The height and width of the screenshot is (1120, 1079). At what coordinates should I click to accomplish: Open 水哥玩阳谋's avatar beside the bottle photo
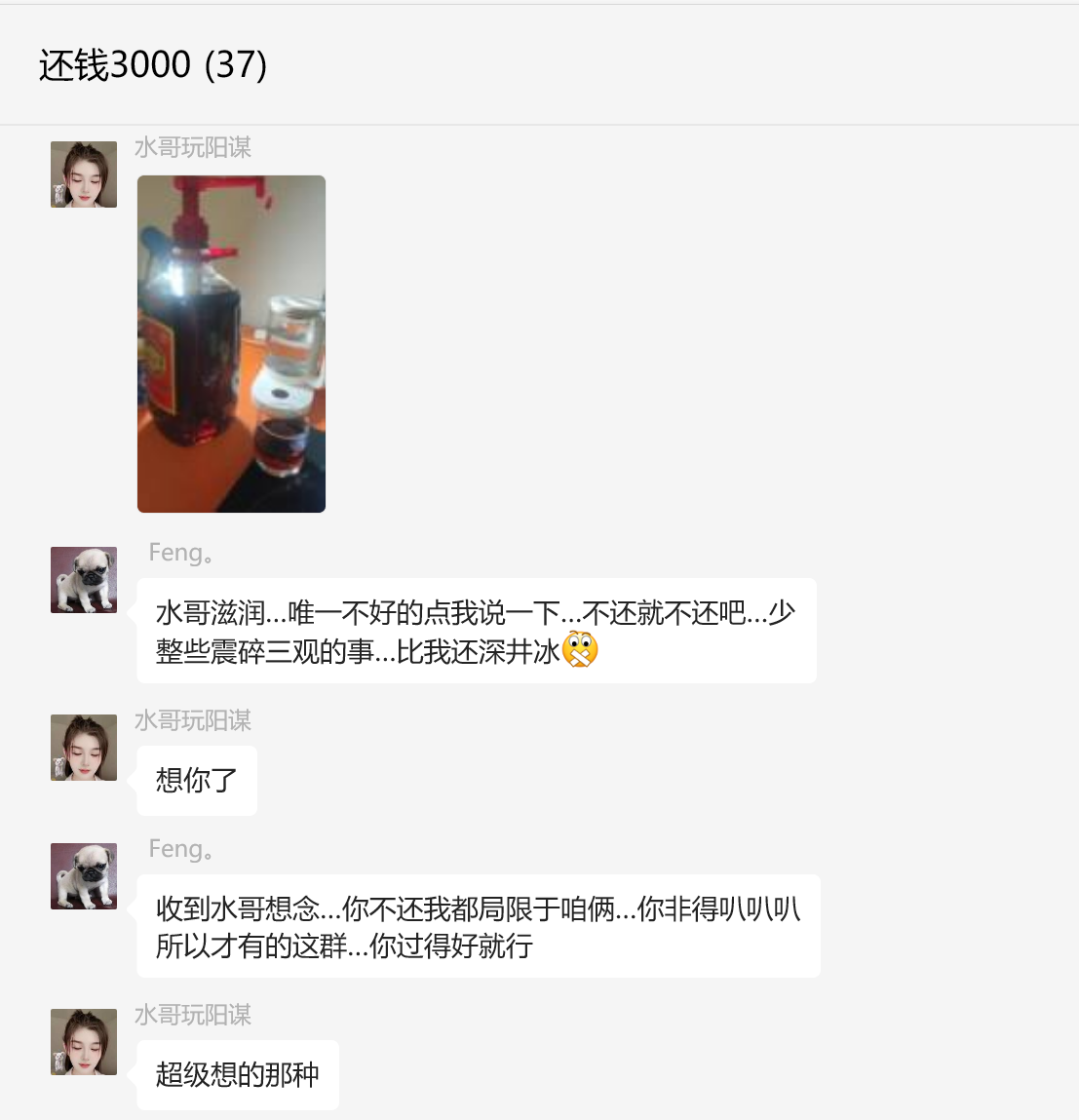coord(84,174)
